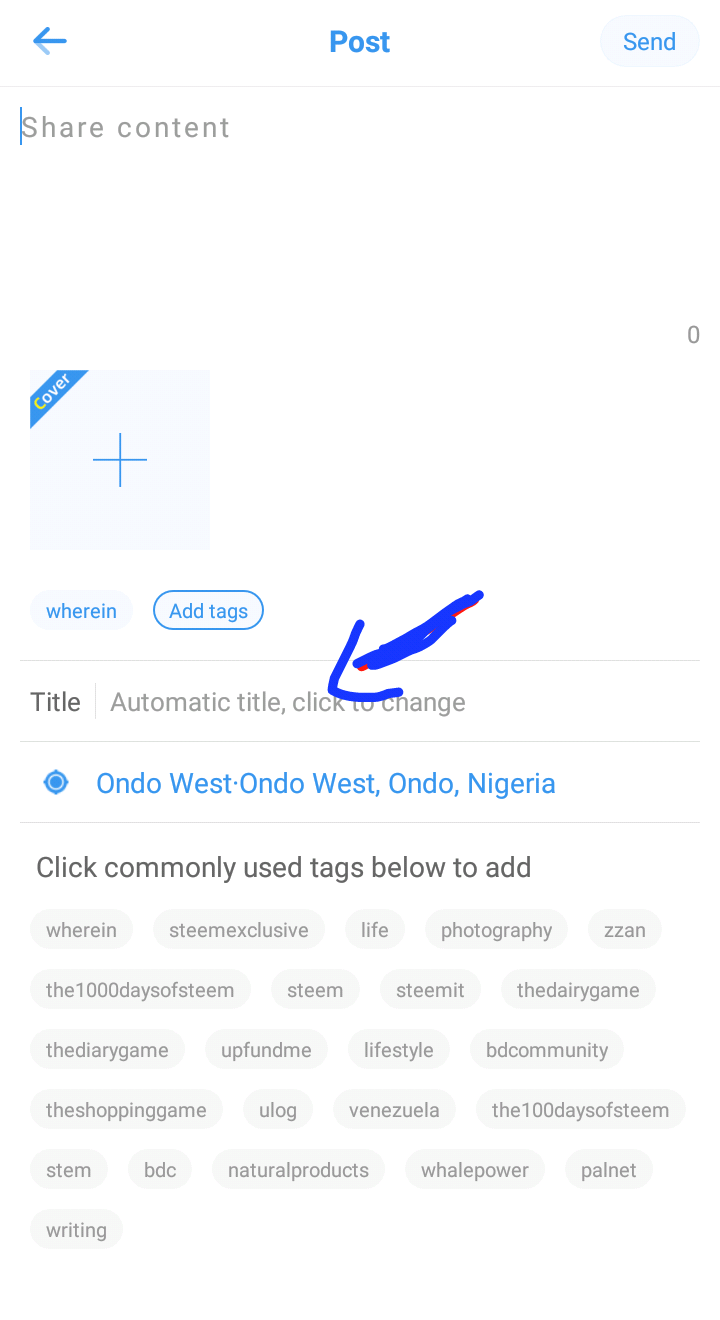Add the steemexclusive tag
The image size is (720, 1320).
[239, 930]
